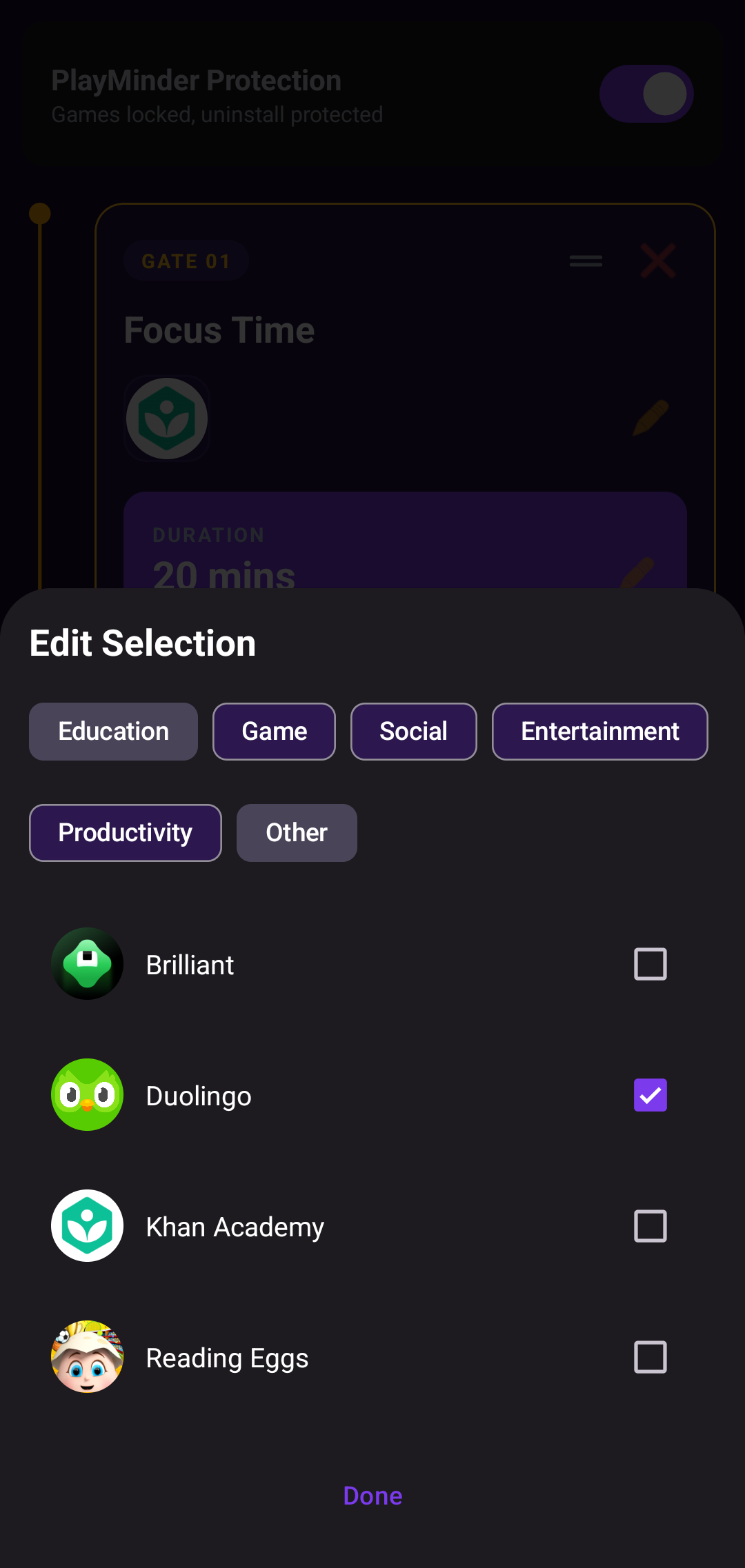Screen dimensions: 745x1568
Task: Switch to the Game filter
Action: click(x=274, y=731)
